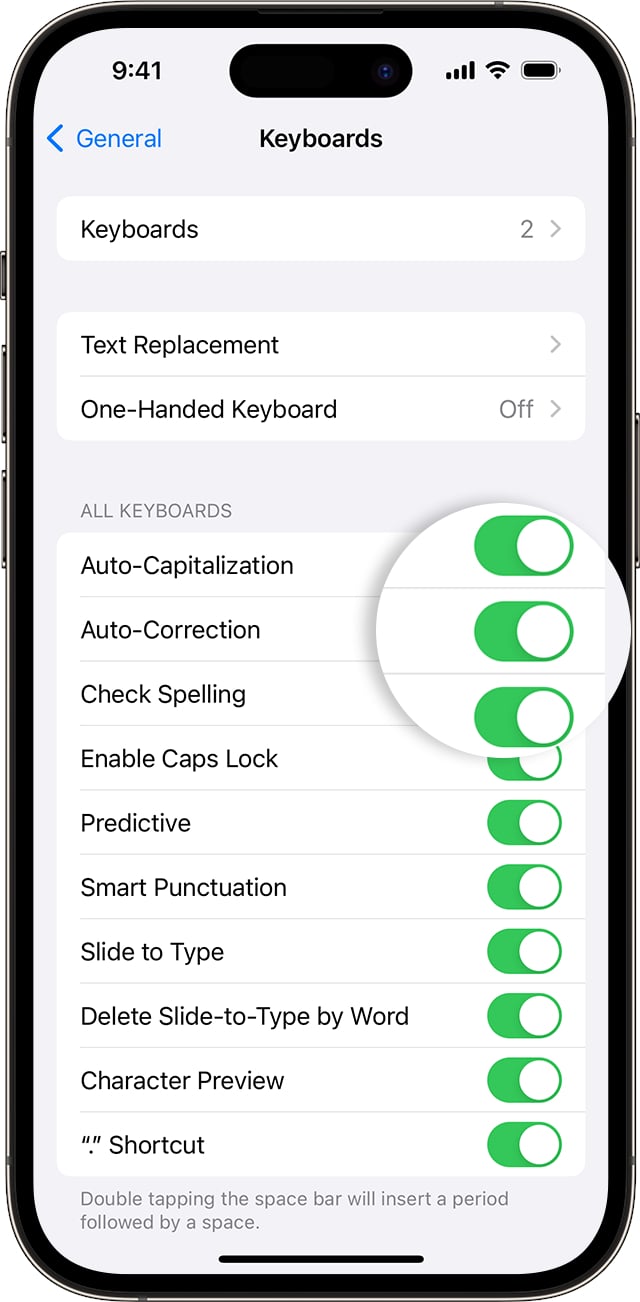Disable Character Preview
The width and height of the screenshot is (640, 1302).
(524, 1080)
